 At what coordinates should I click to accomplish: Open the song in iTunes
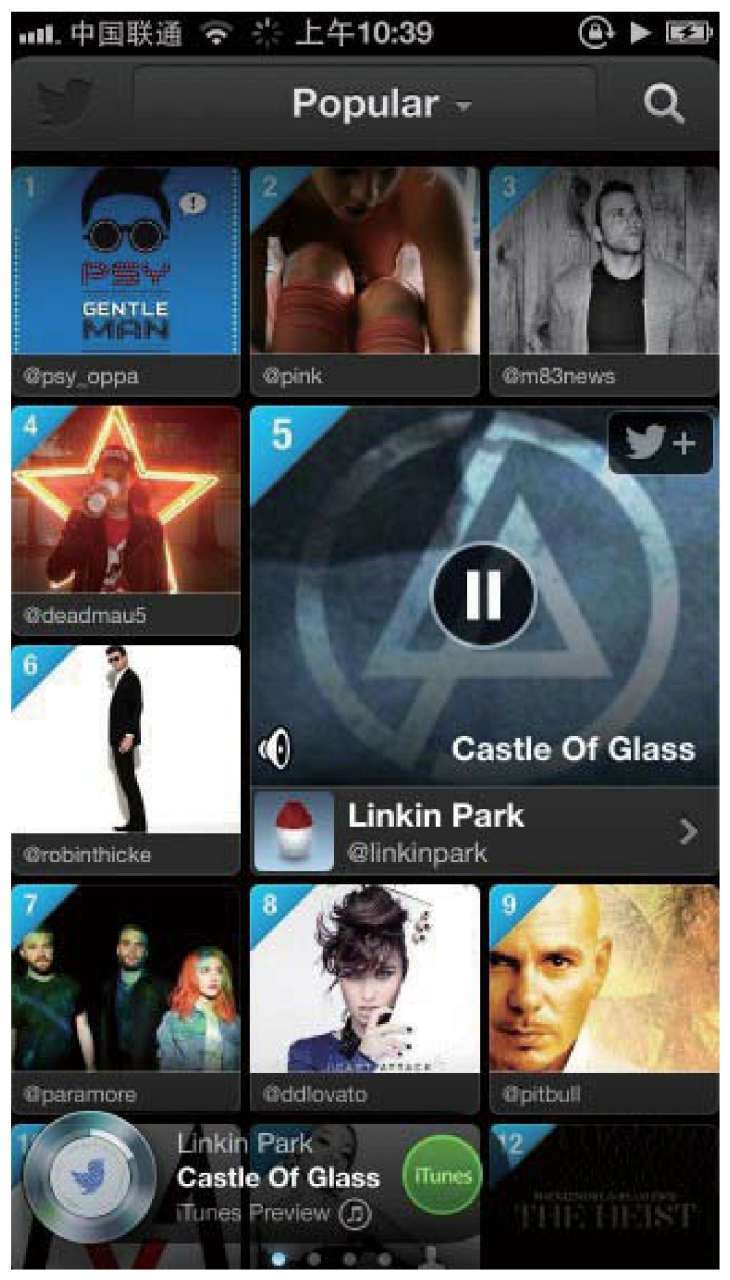coord(441,1177)
